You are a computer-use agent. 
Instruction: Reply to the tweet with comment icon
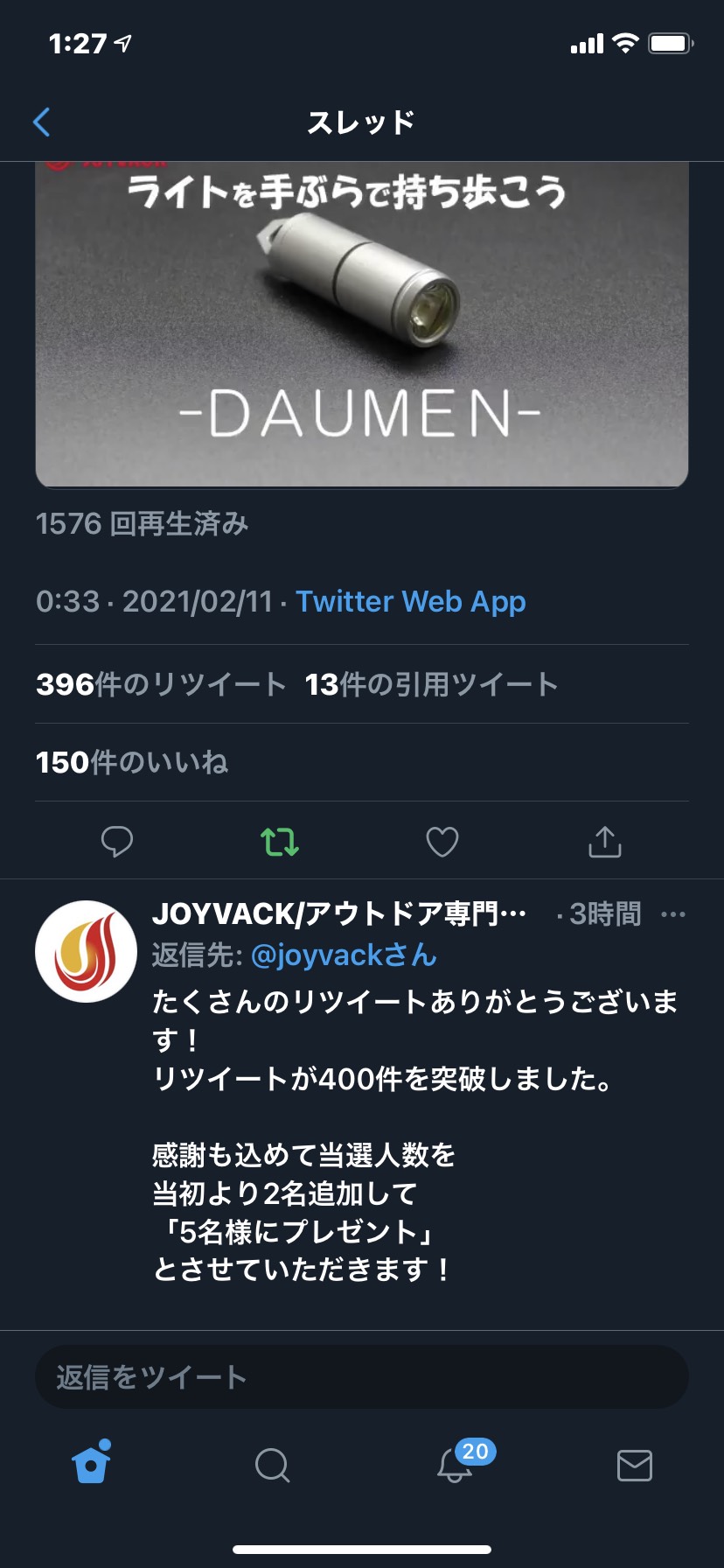117,842
